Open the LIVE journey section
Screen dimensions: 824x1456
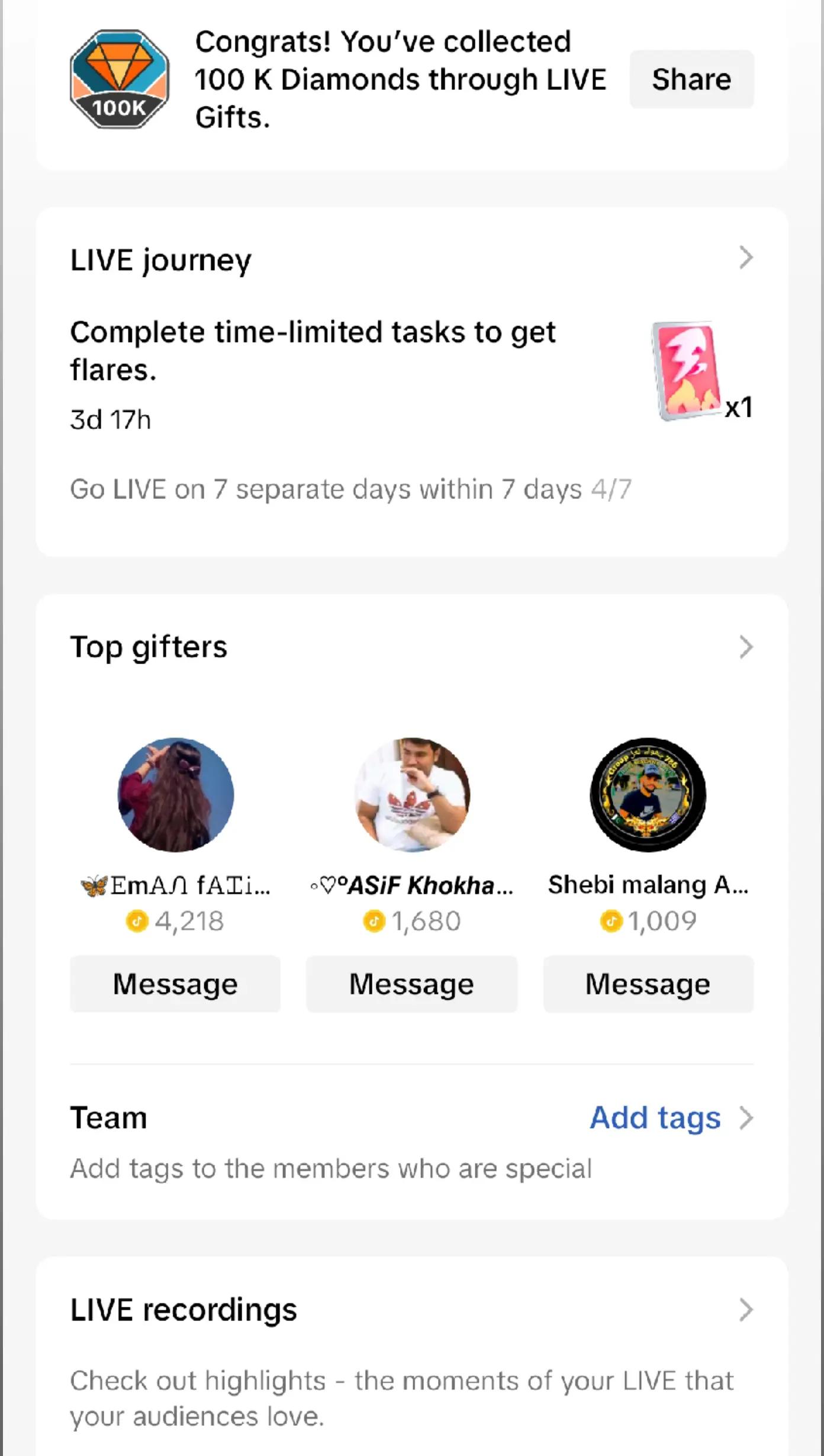[411, 259]
